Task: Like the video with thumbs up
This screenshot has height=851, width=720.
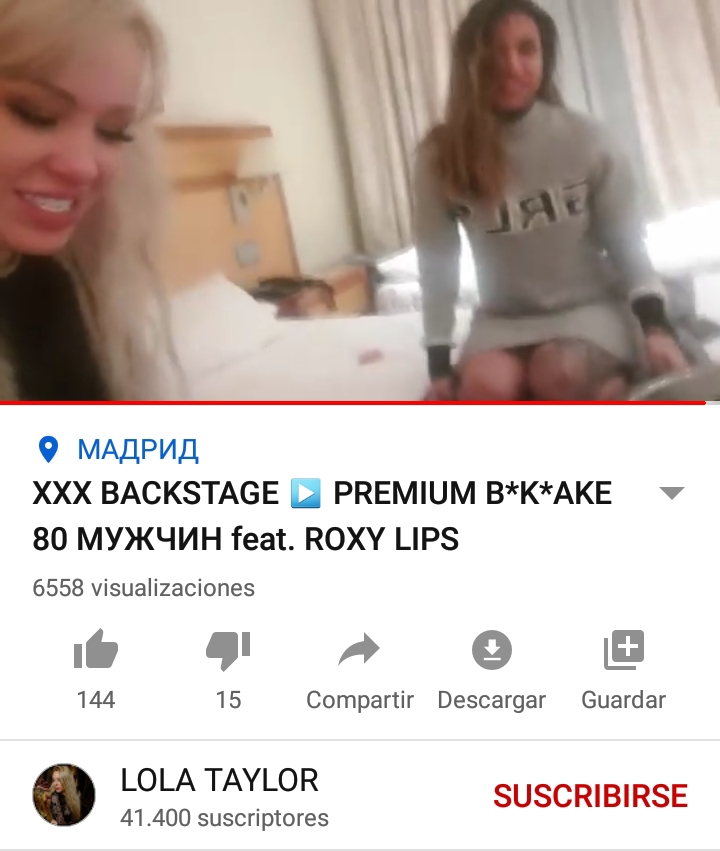Action: click(x=96, y=652)
